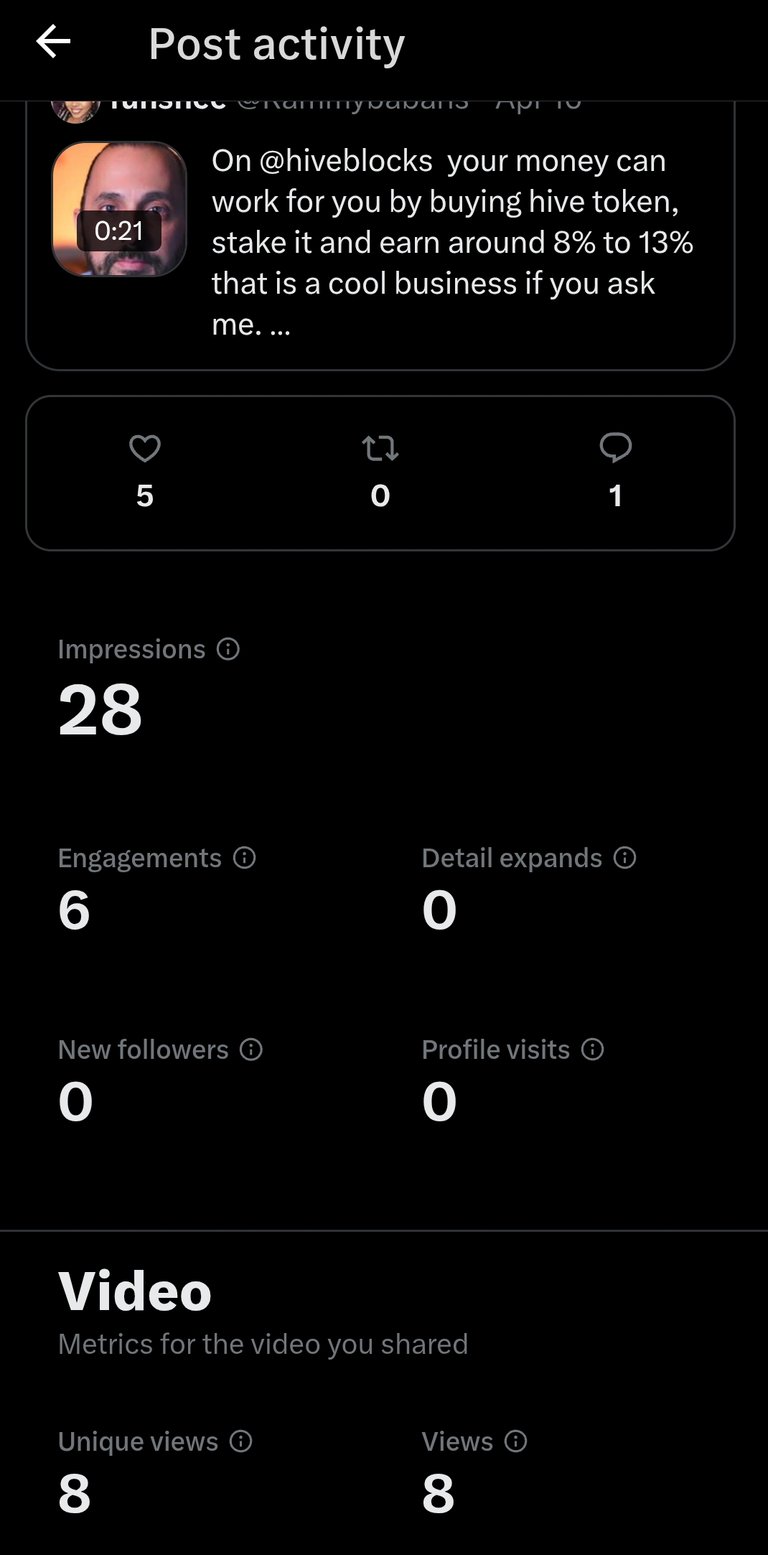Tap the info icon next to Views
This screenshot has height=1555, width=768.
click(516, 1441)
